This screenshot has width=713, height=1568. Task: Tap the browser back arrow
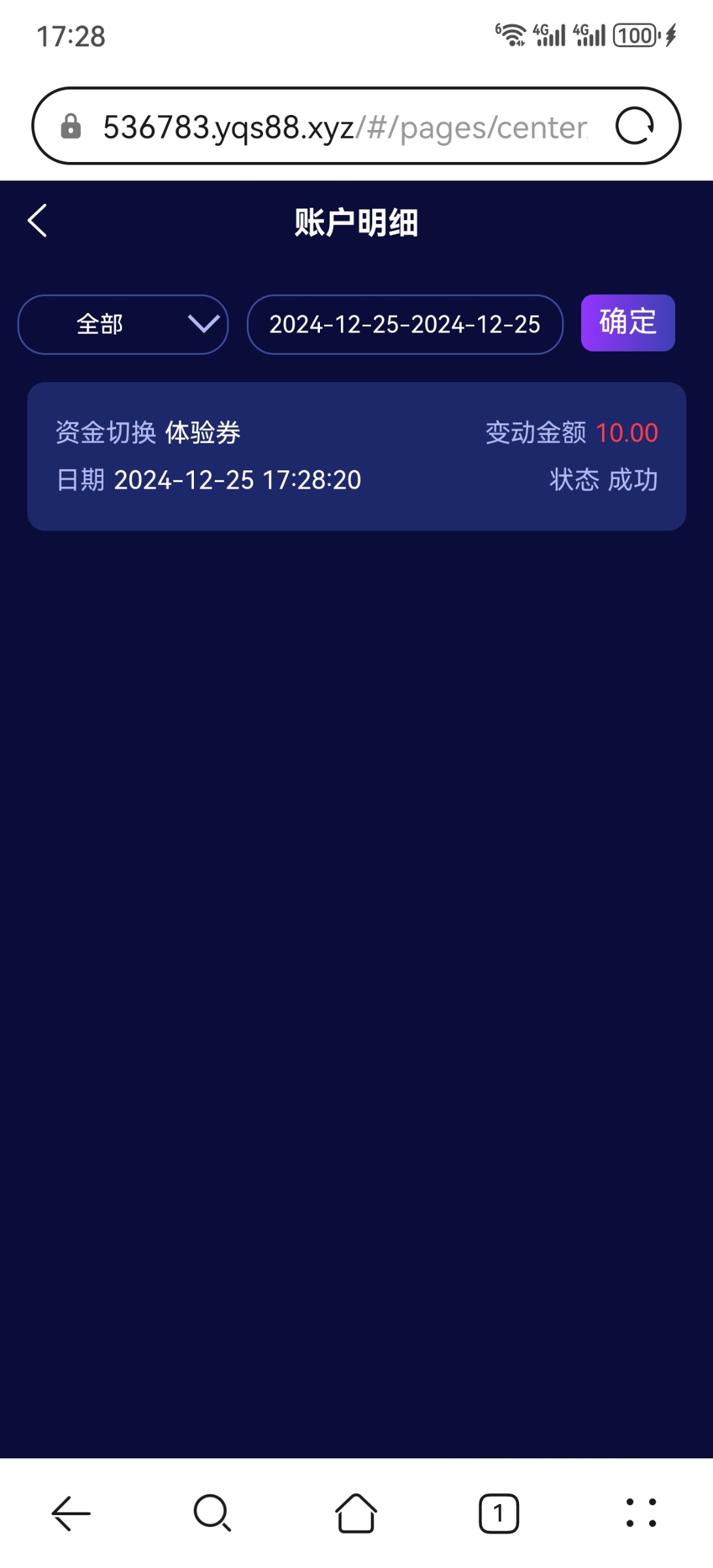pos(71,1513)
